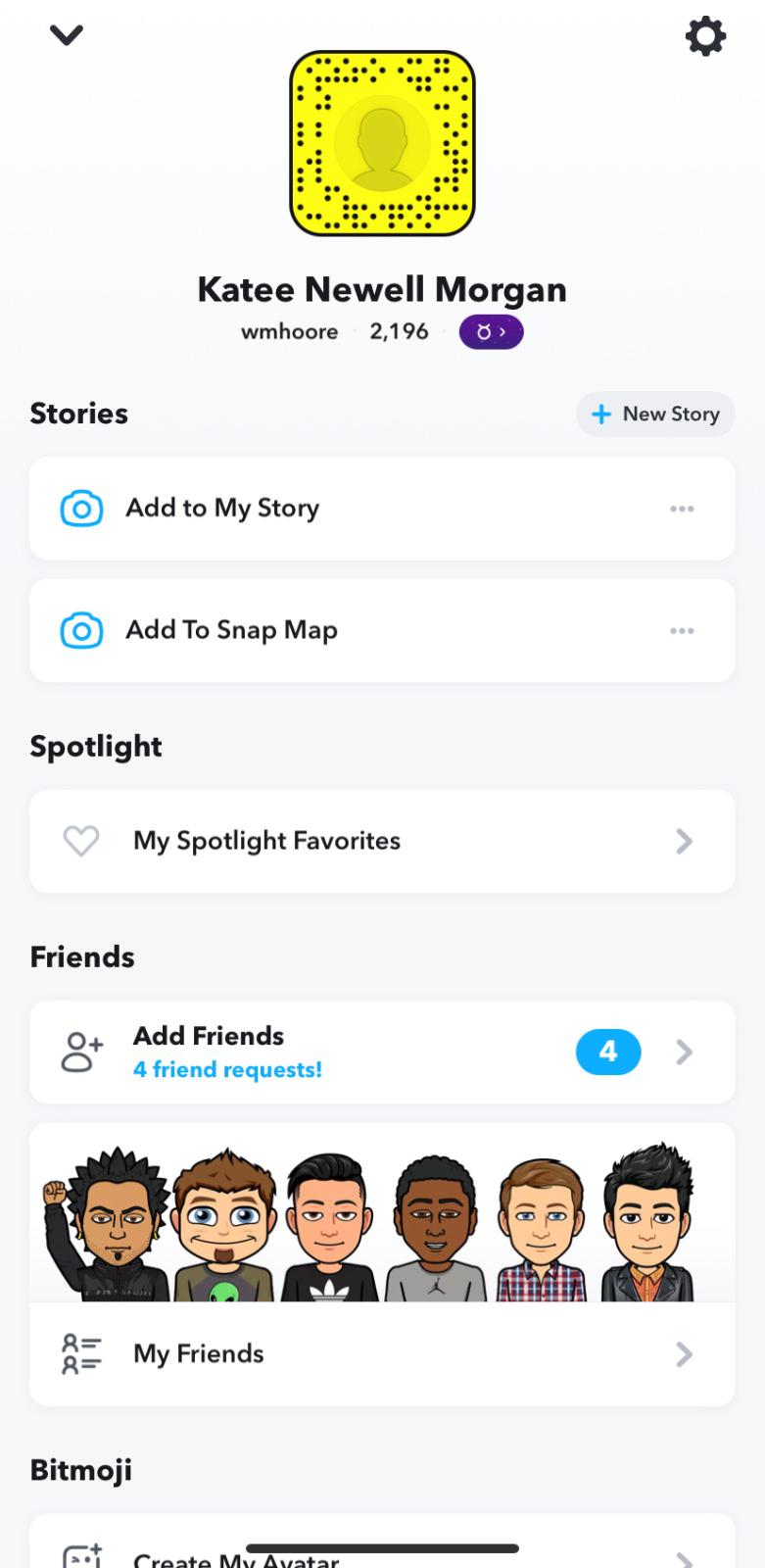This screenshot has height=1568, width=765.
Task: Open the yellow Snapcode
Action: [382, 144]
